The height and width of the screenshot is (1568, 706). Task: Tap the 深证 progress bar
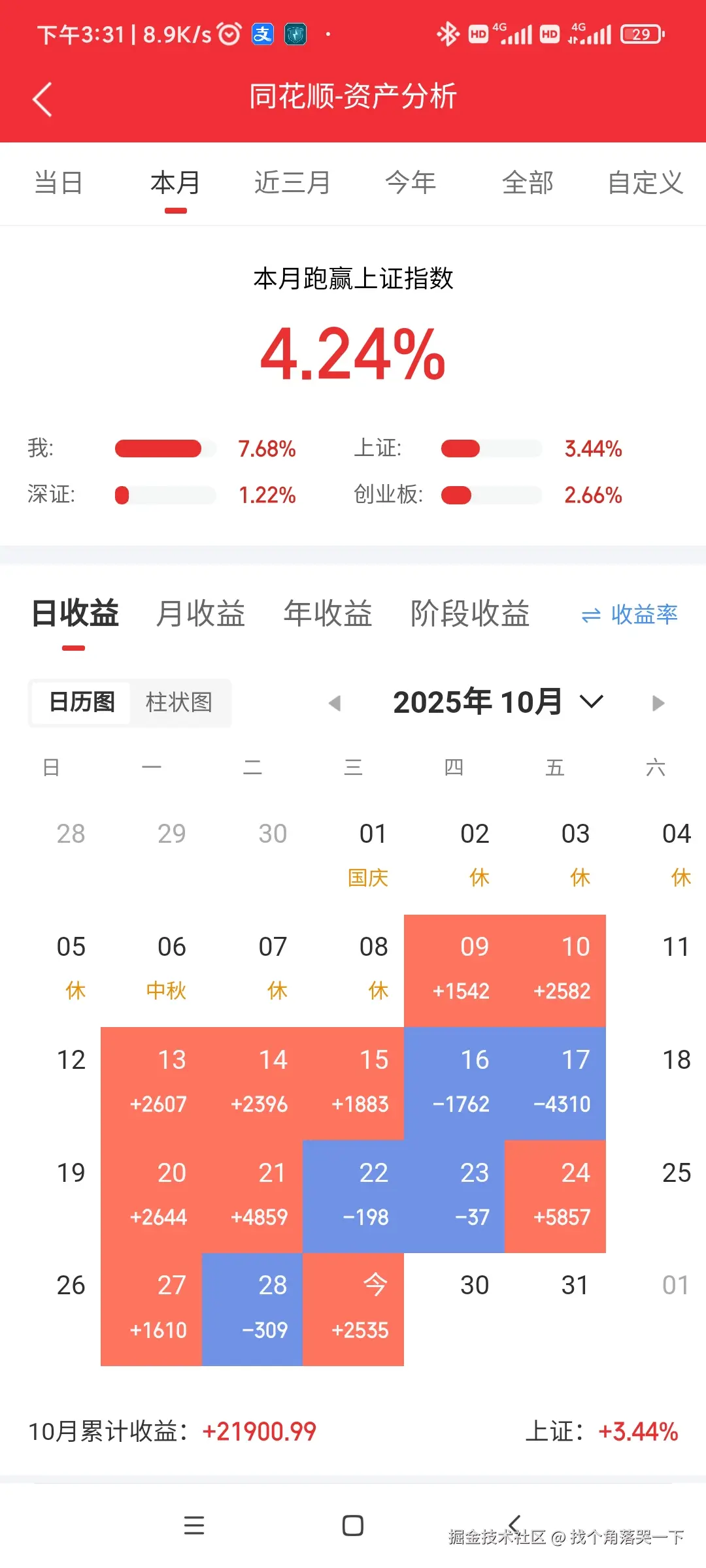[x=167, y=496]
